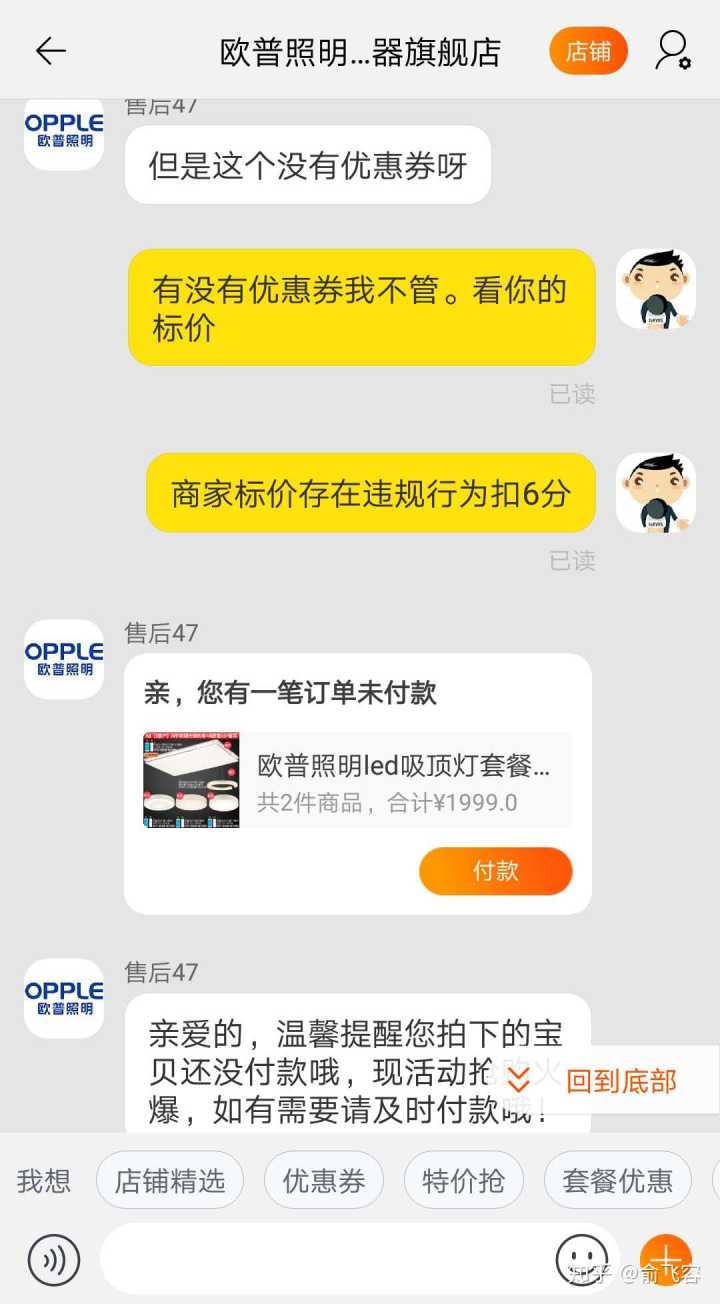
Task: Open the plus attachment menu
Action: coord(665,1259)
